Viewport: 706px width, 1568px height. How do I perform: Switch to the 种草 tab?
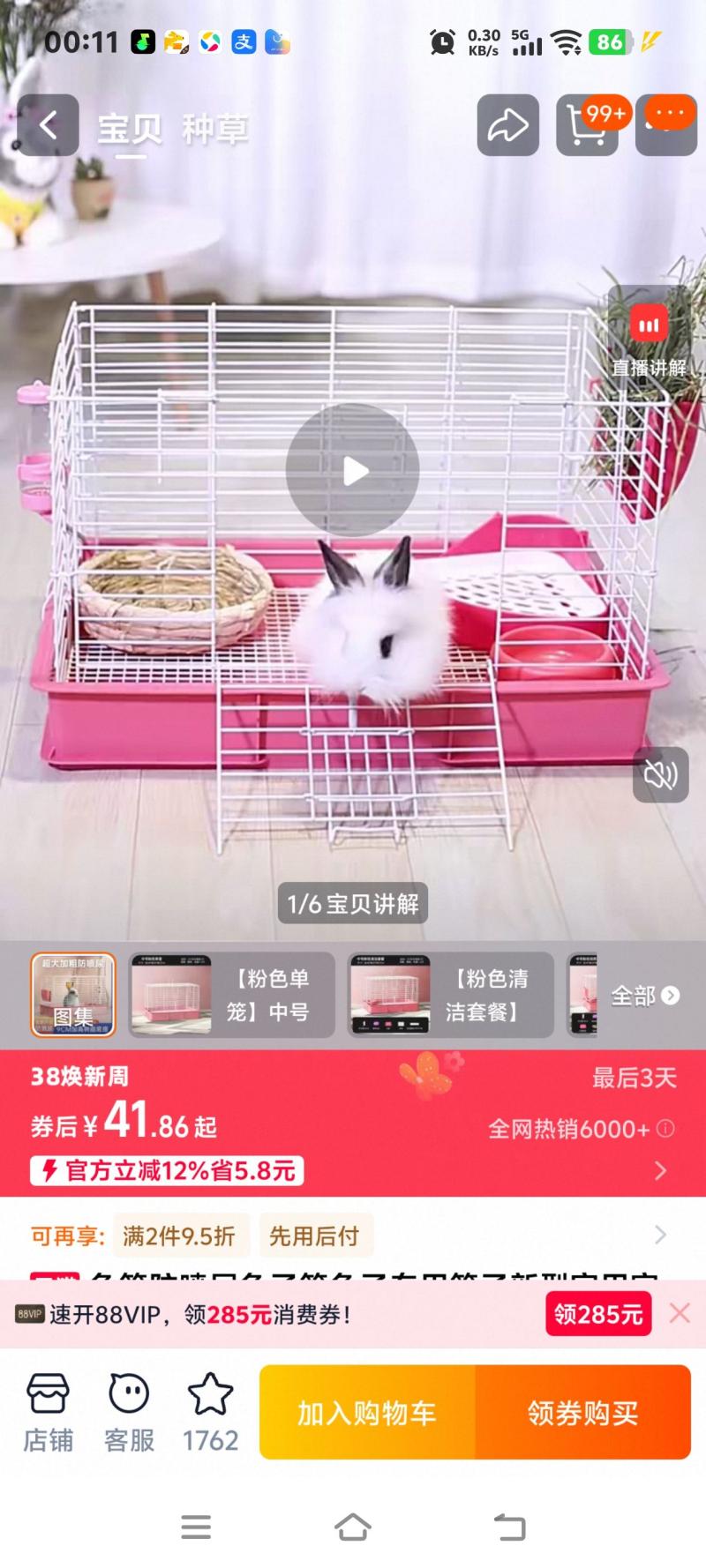pyautogui.click(x=214, y=129)
